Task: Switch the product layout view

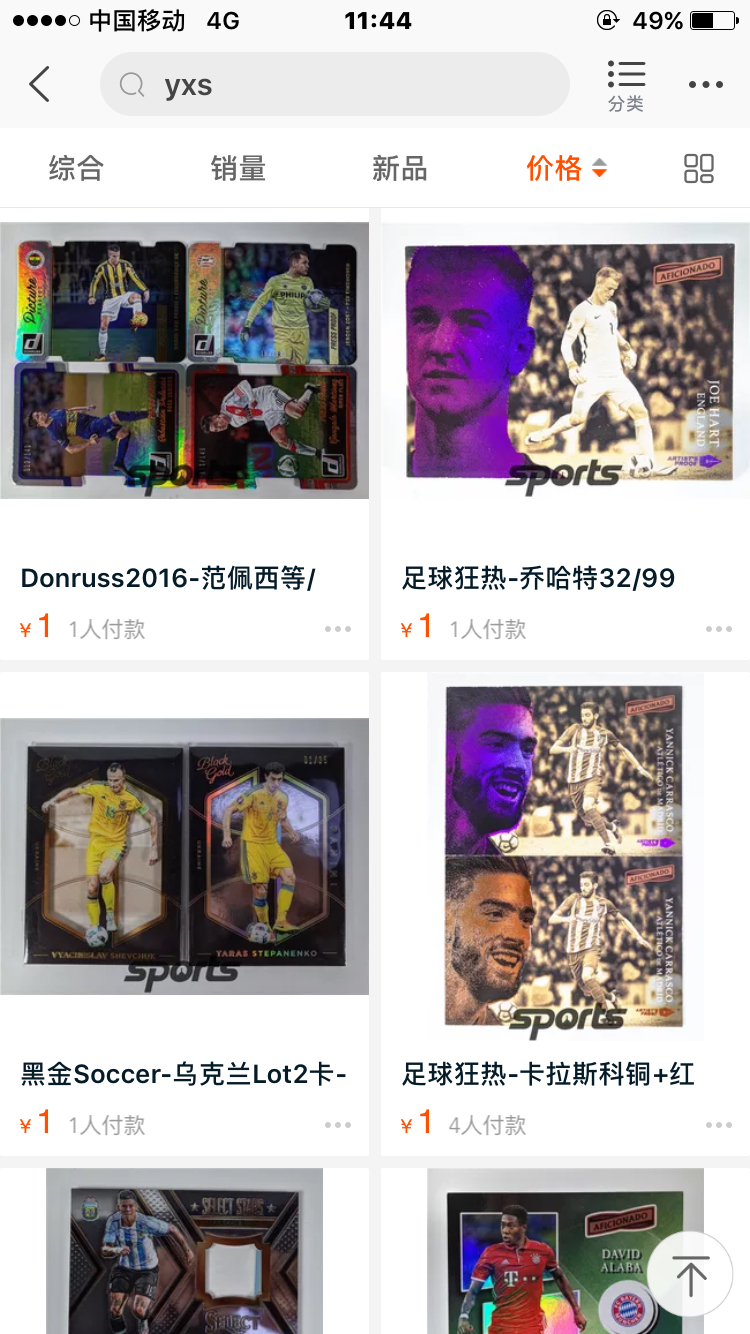Action: (698, 169)
